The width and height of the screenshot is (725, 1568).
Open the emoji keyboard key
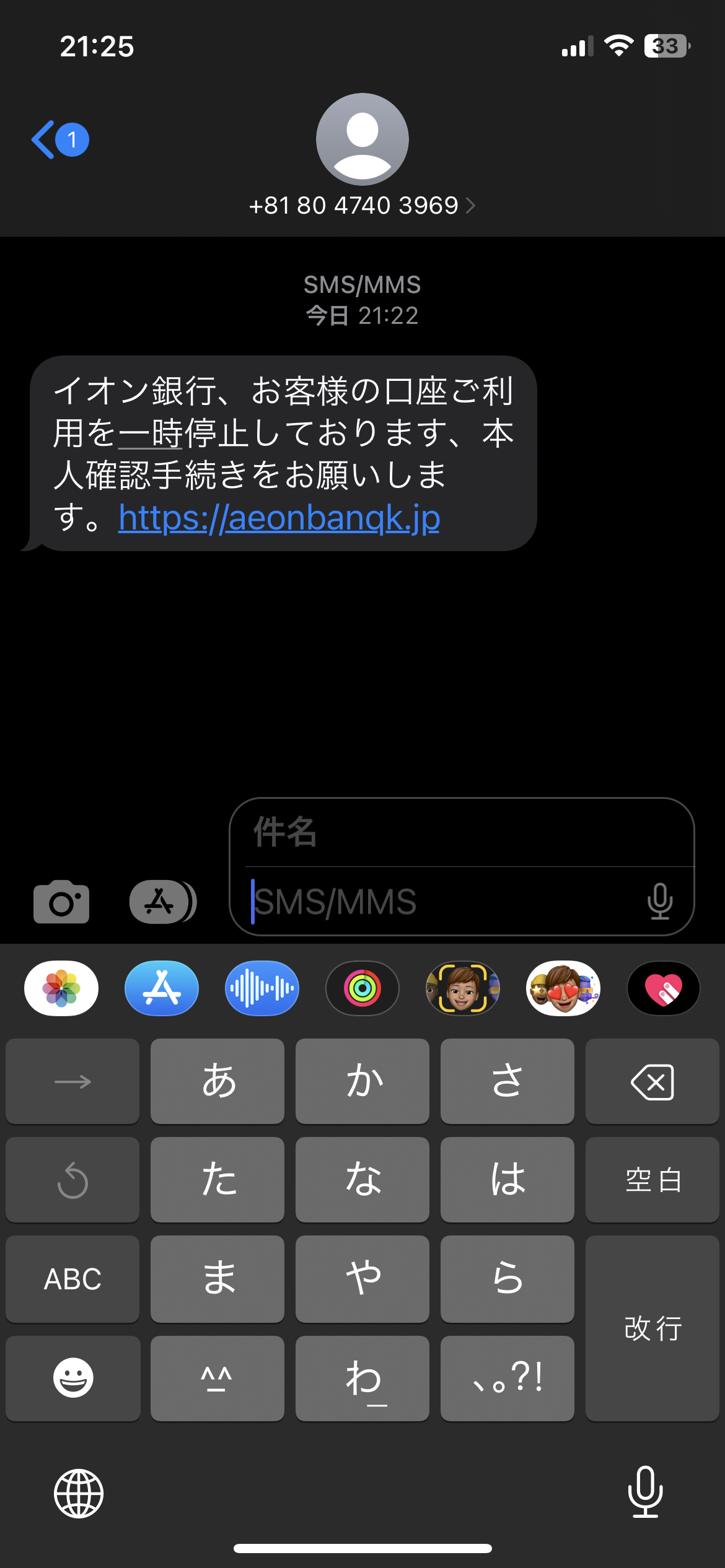72,1378
